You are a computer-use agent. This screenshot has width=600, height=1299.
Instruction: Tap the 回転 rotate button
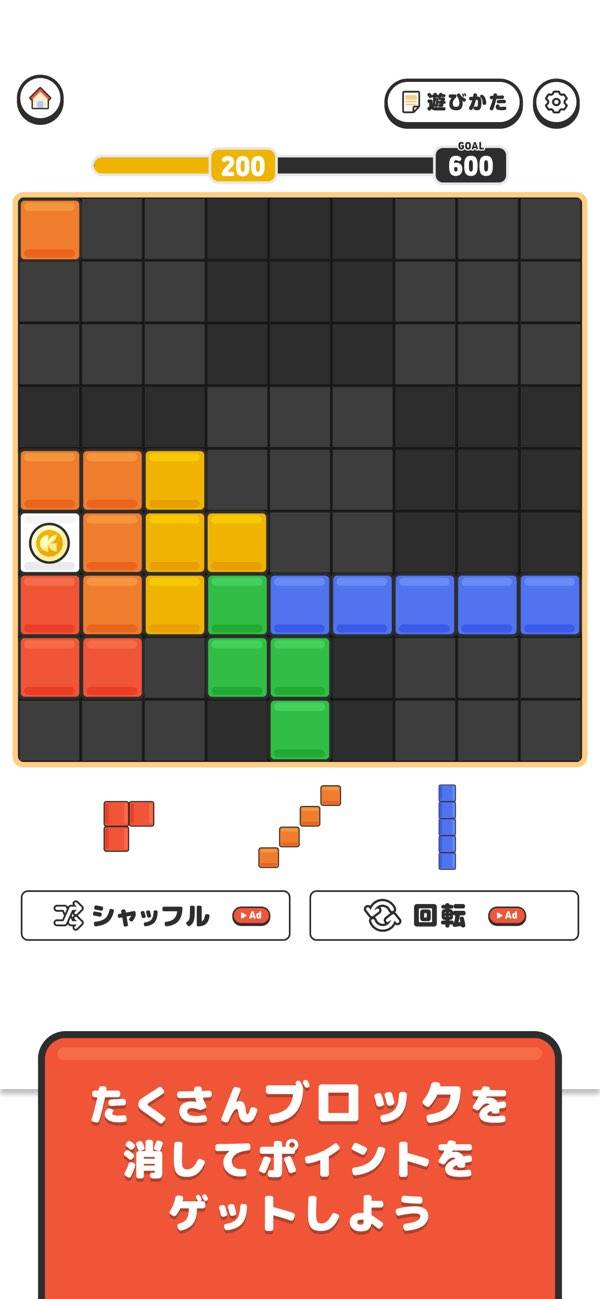click(444, 915)
